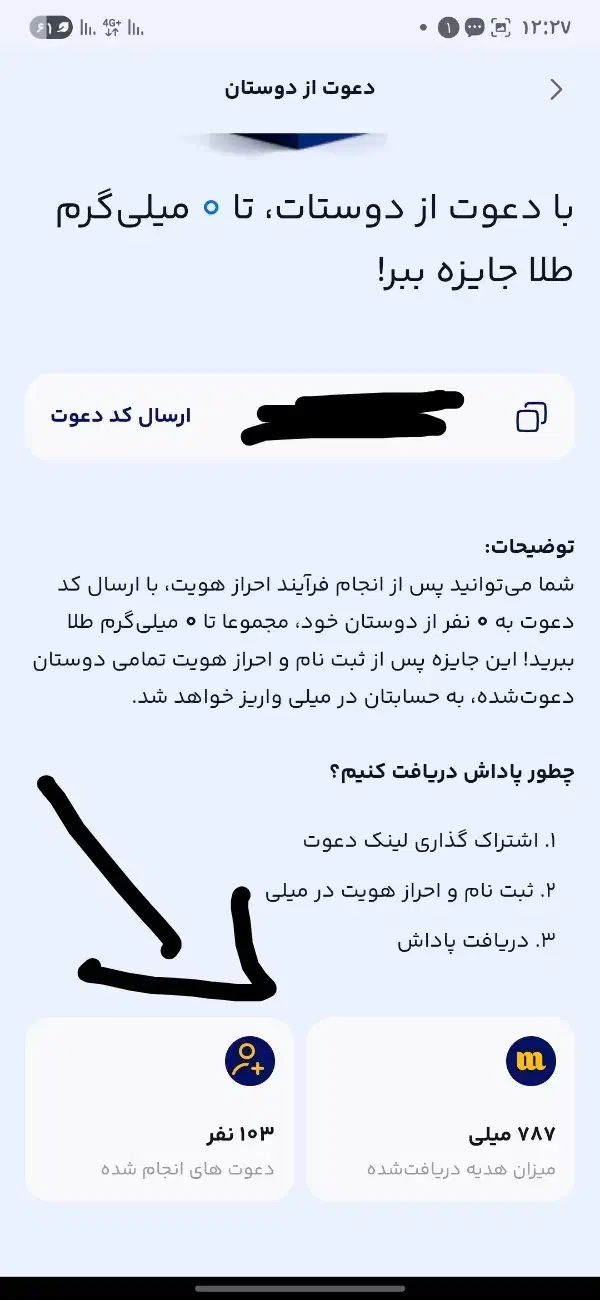Tap ارسال کد دعوت to send the code
Screen dimensions: 600x1300
tap(120, 416)
